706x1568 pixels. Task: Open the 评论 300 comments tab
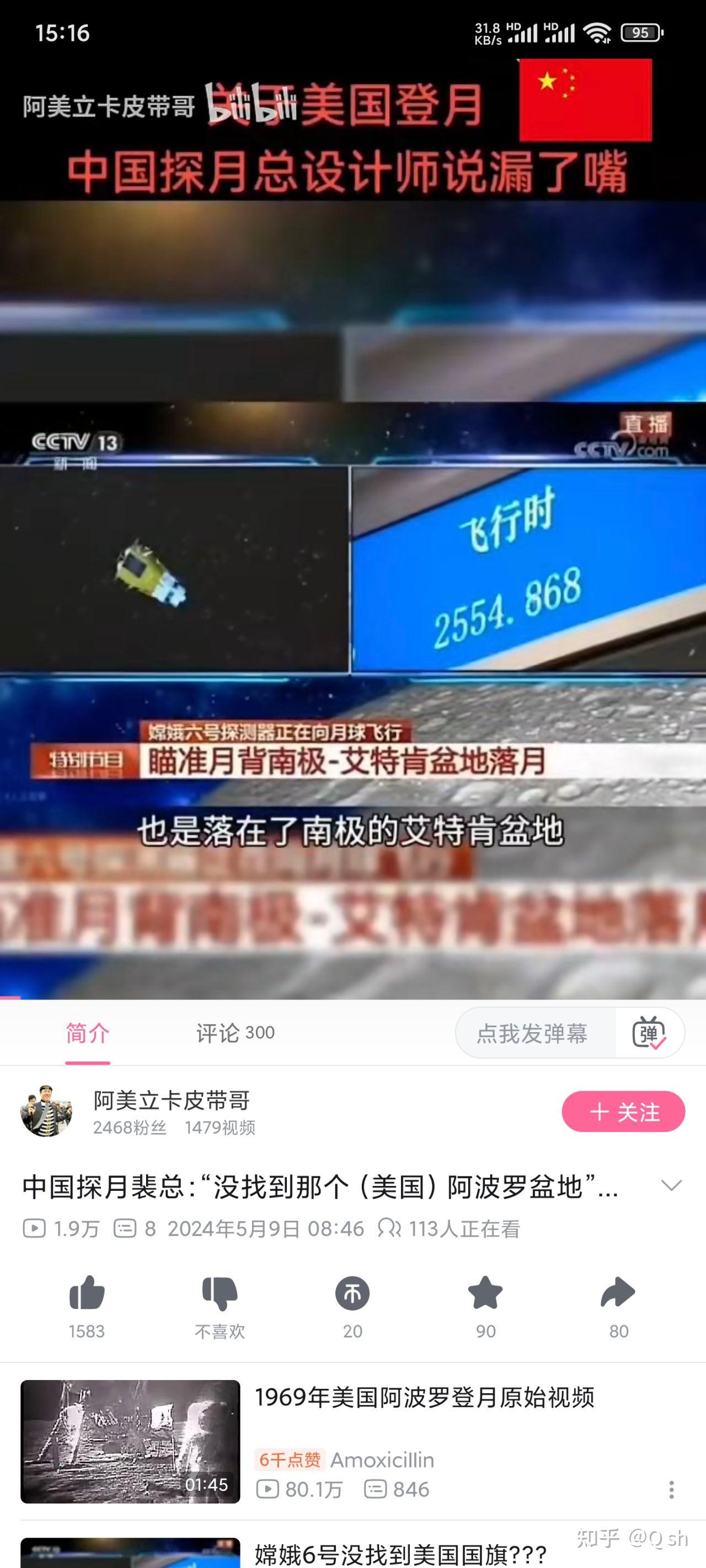click(x=235, y=1033)
